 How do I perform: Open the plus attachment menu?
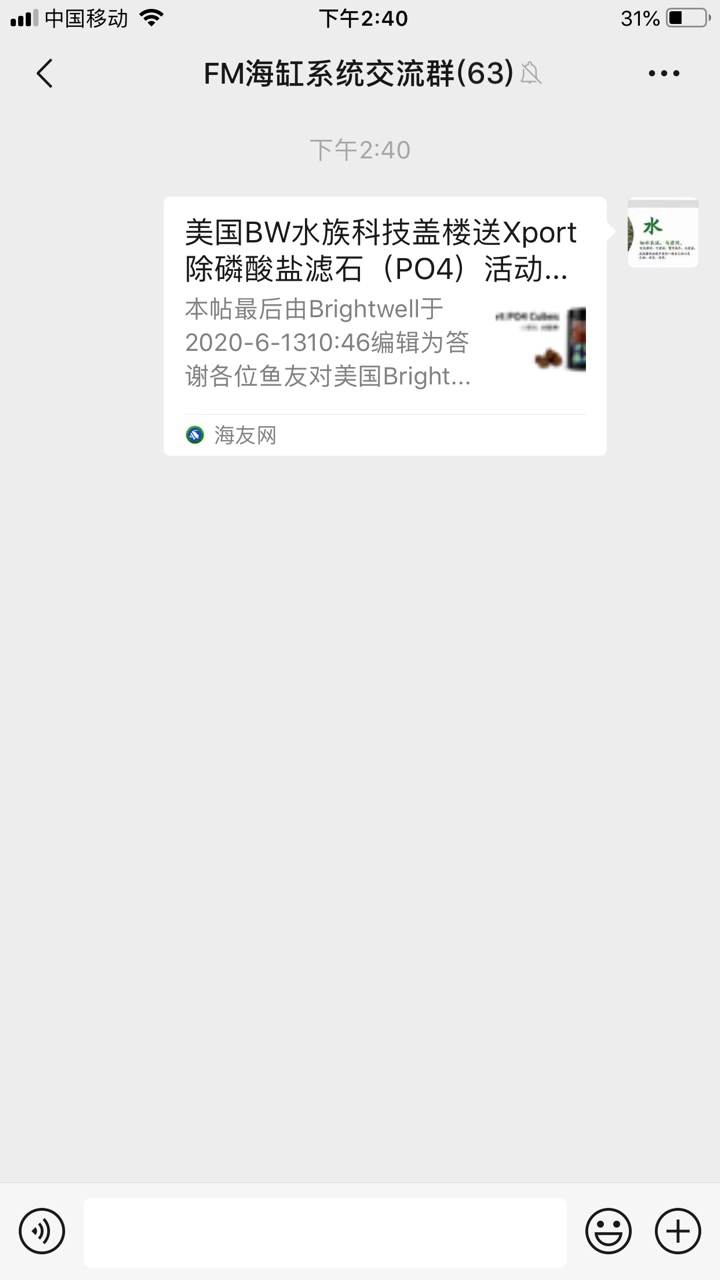point(678,1231)
